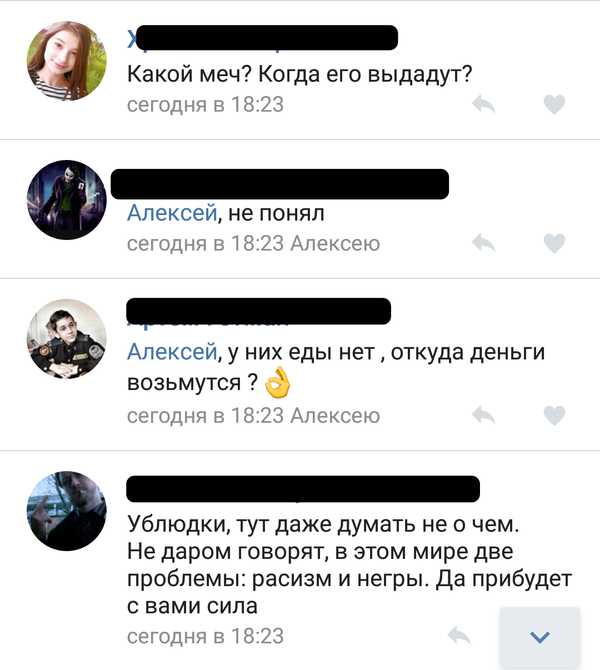Open 'Алексей' mention in 'не понял' comment

172,213
